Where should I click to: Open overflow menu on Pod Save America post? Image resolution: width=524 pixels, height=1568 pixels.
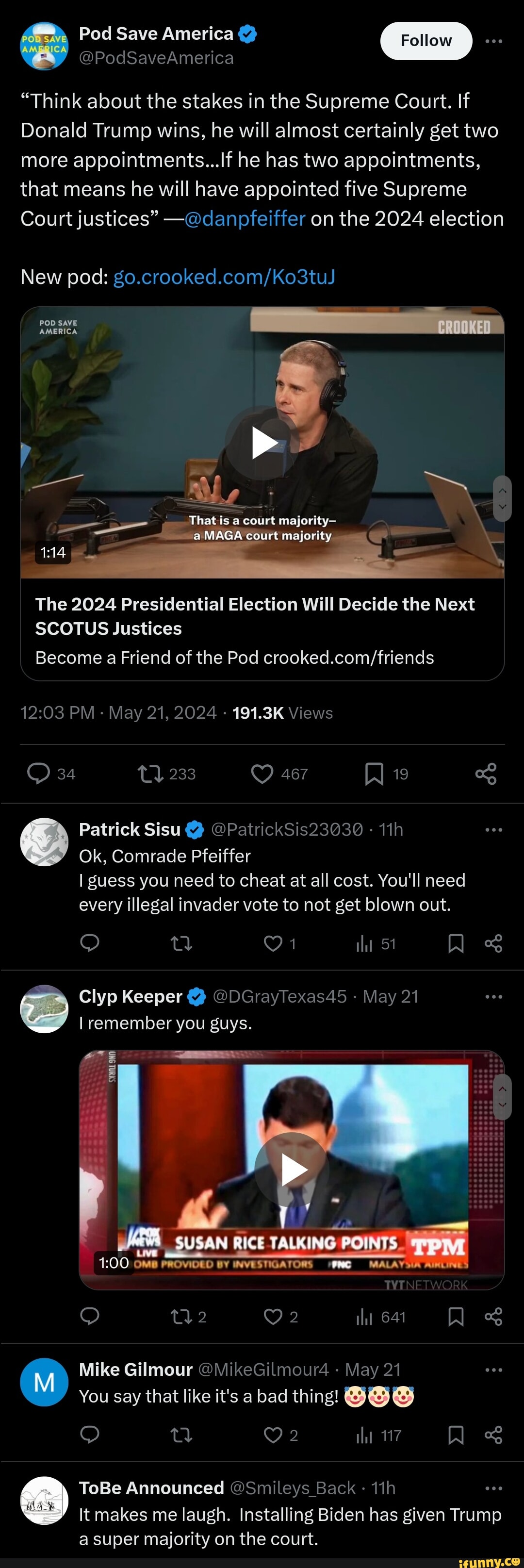coord(493,41)
